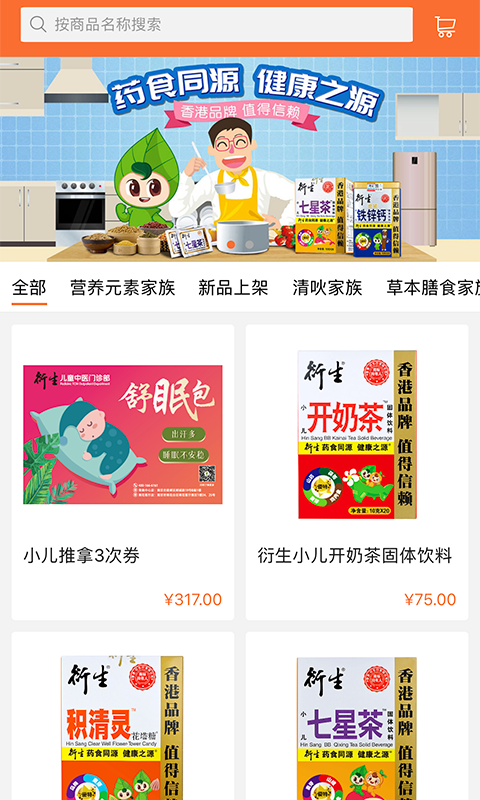View the 七星茶 product card
Screen dimensions: 480x800
tap(357, 716)
